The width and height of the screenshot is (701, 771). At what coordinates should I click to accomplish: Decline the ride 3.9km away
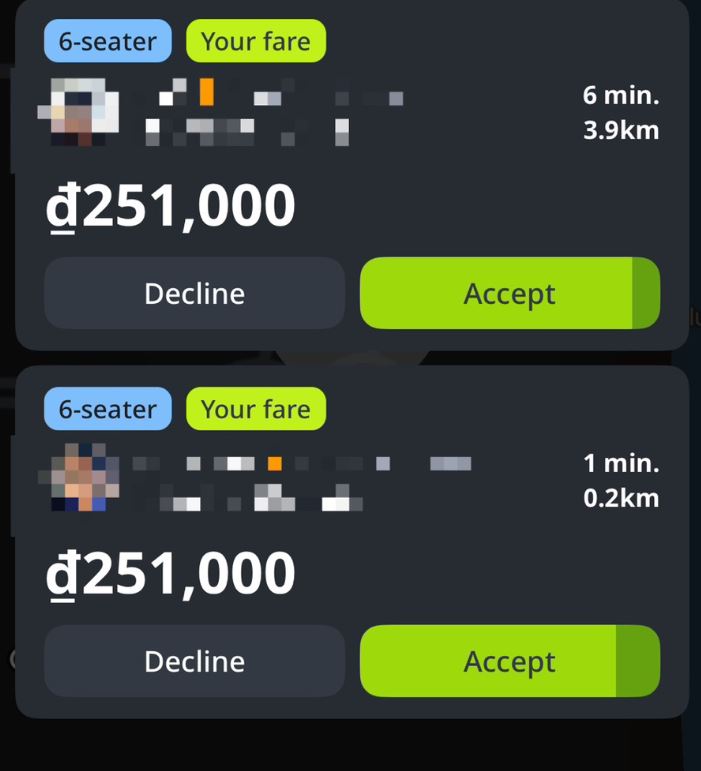click(x=194, y=293)
